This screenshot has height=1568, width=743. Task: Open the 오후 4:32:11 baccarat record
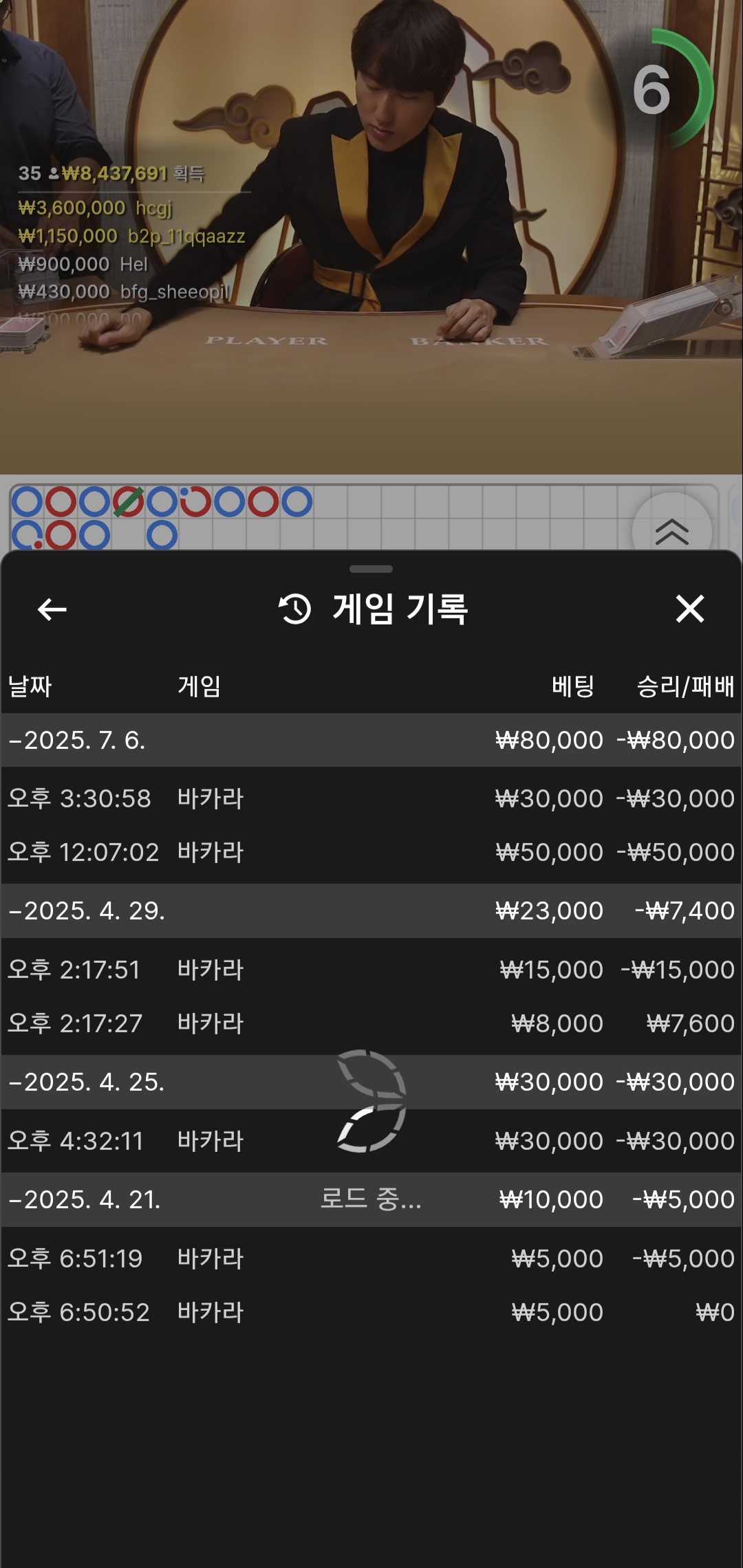371,1141
